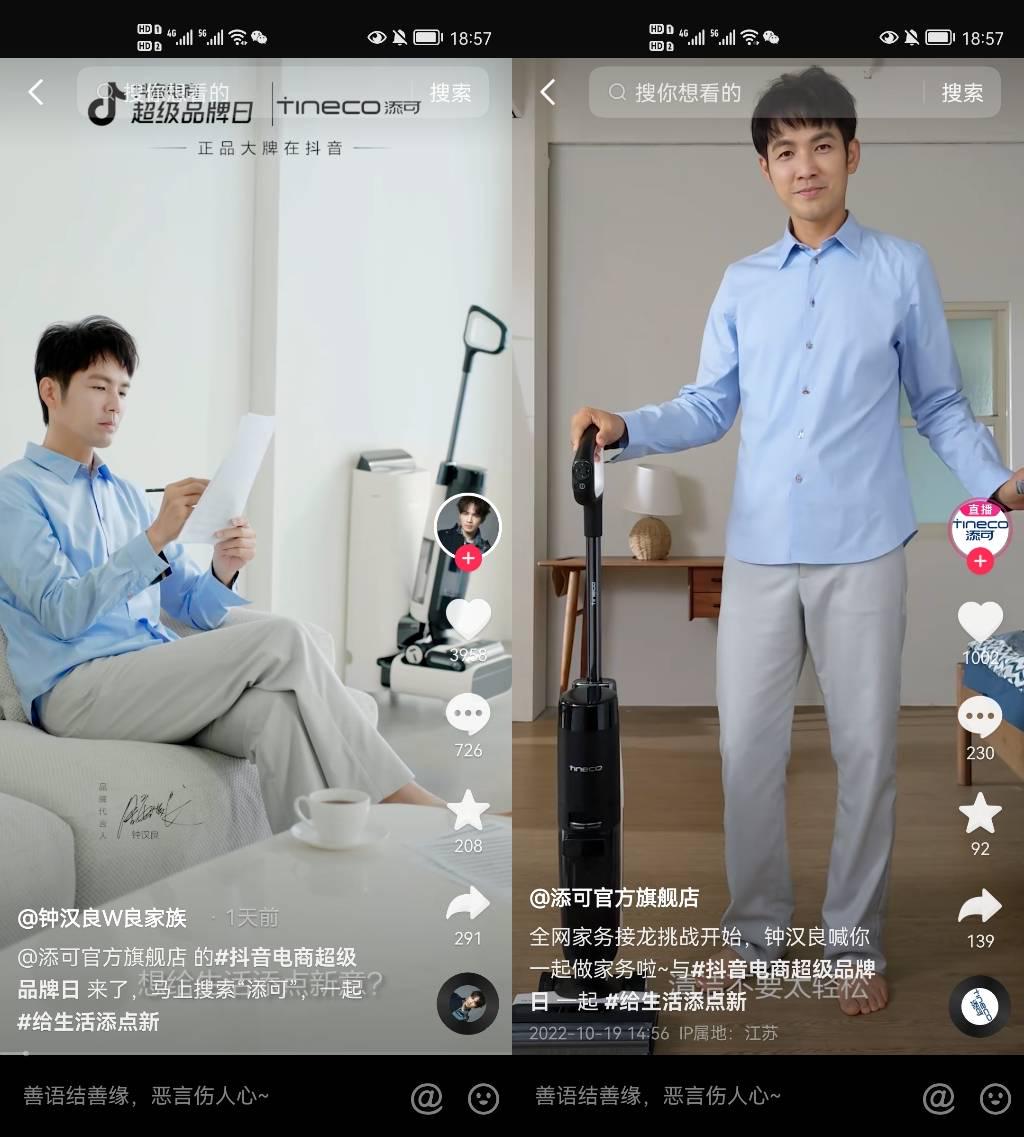Screen dimensions: 1024x1137
Task: Favorite the video with 208 stars
Action: coord(468,811)
